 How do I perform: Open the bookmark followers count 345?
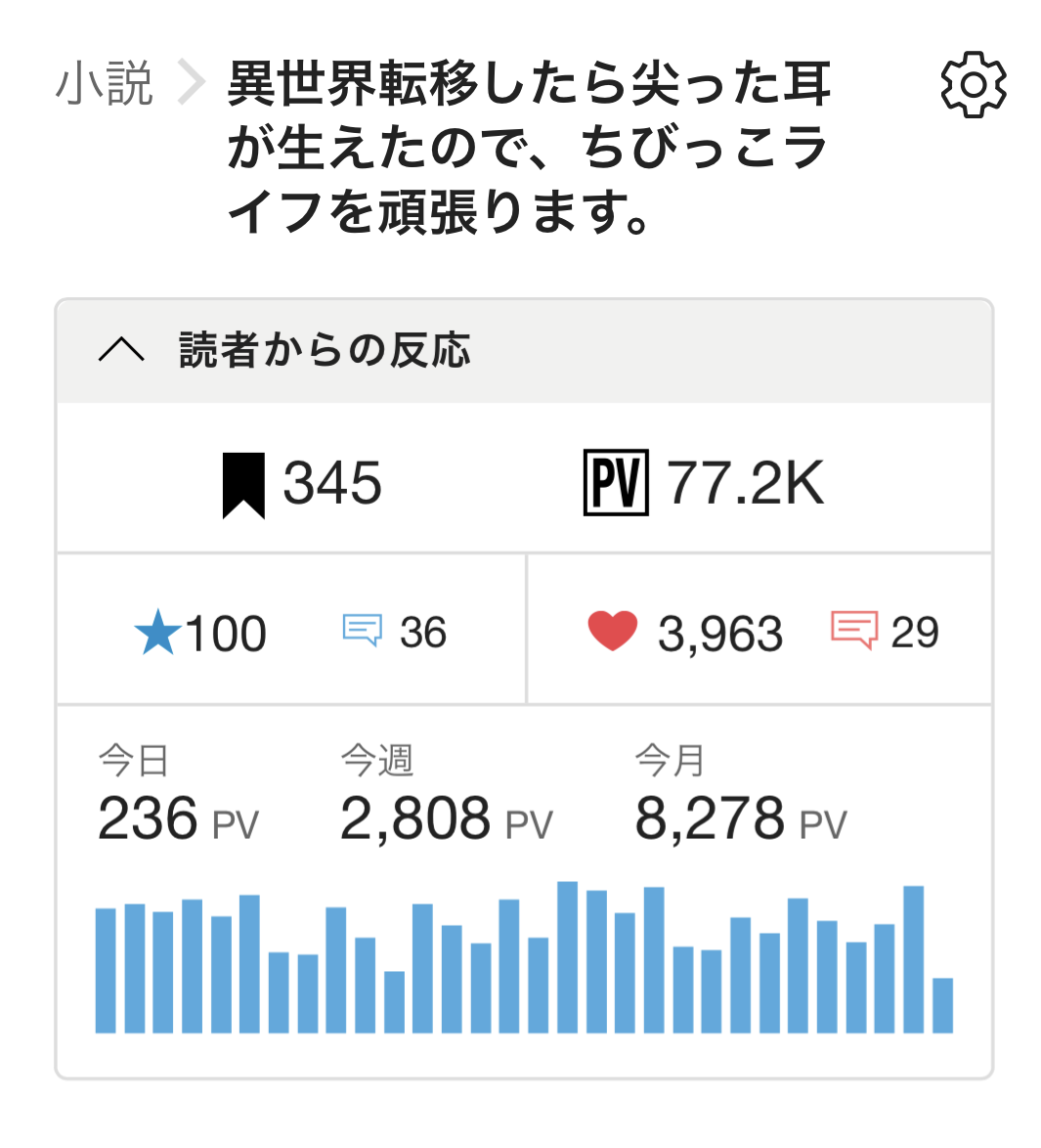click(x=302, y=483)
